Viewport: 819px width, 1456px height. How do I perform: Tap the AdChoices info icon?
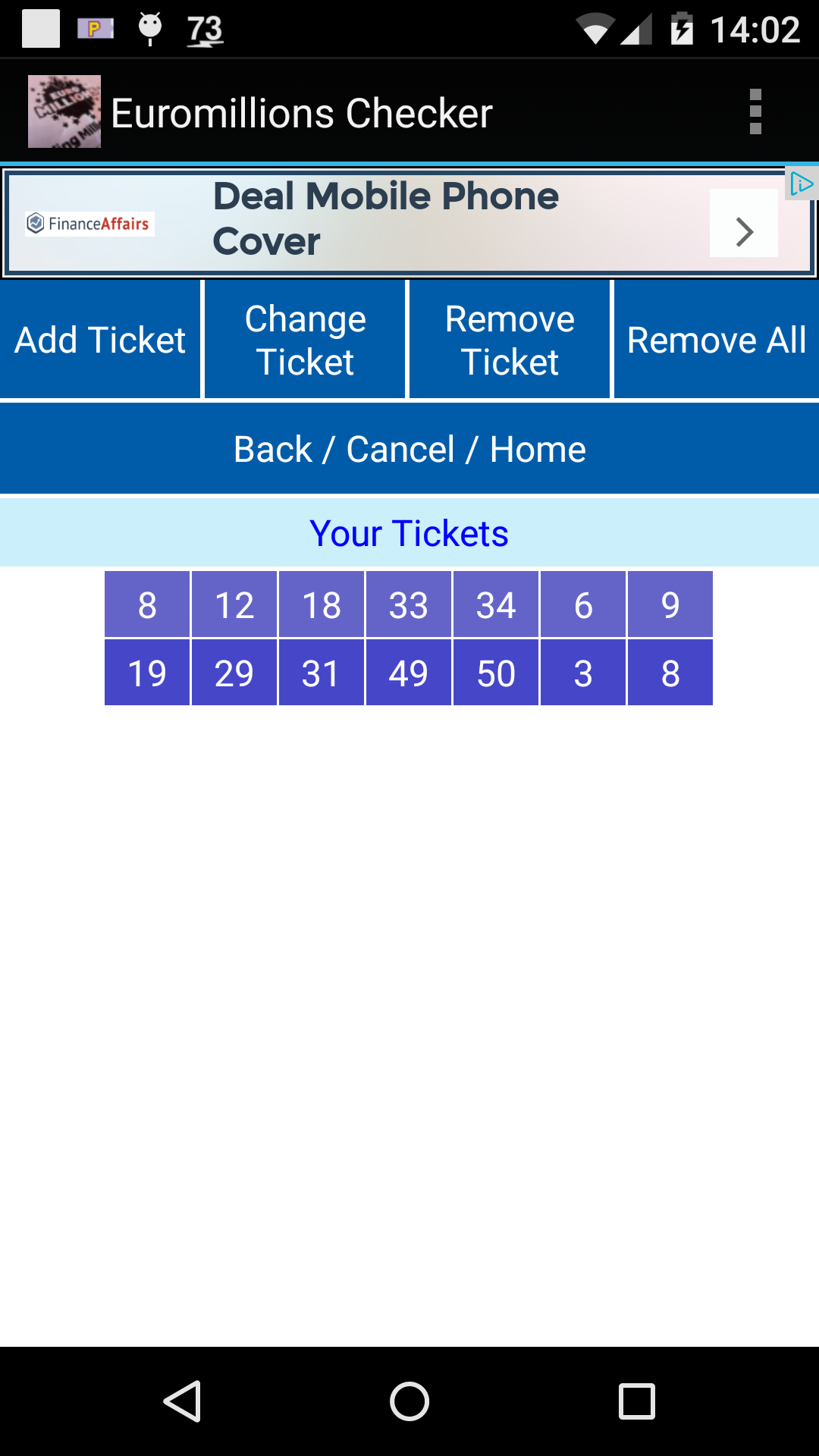coord(802,184)
